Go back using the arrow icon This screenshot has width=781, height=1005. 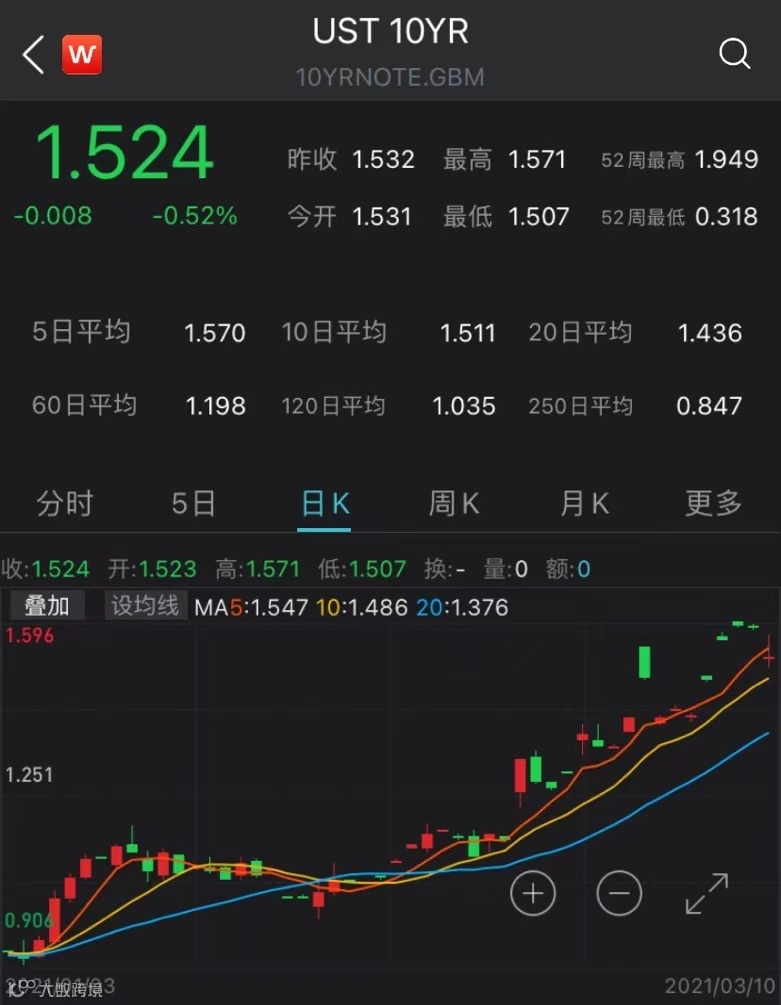tap(34, 55)
